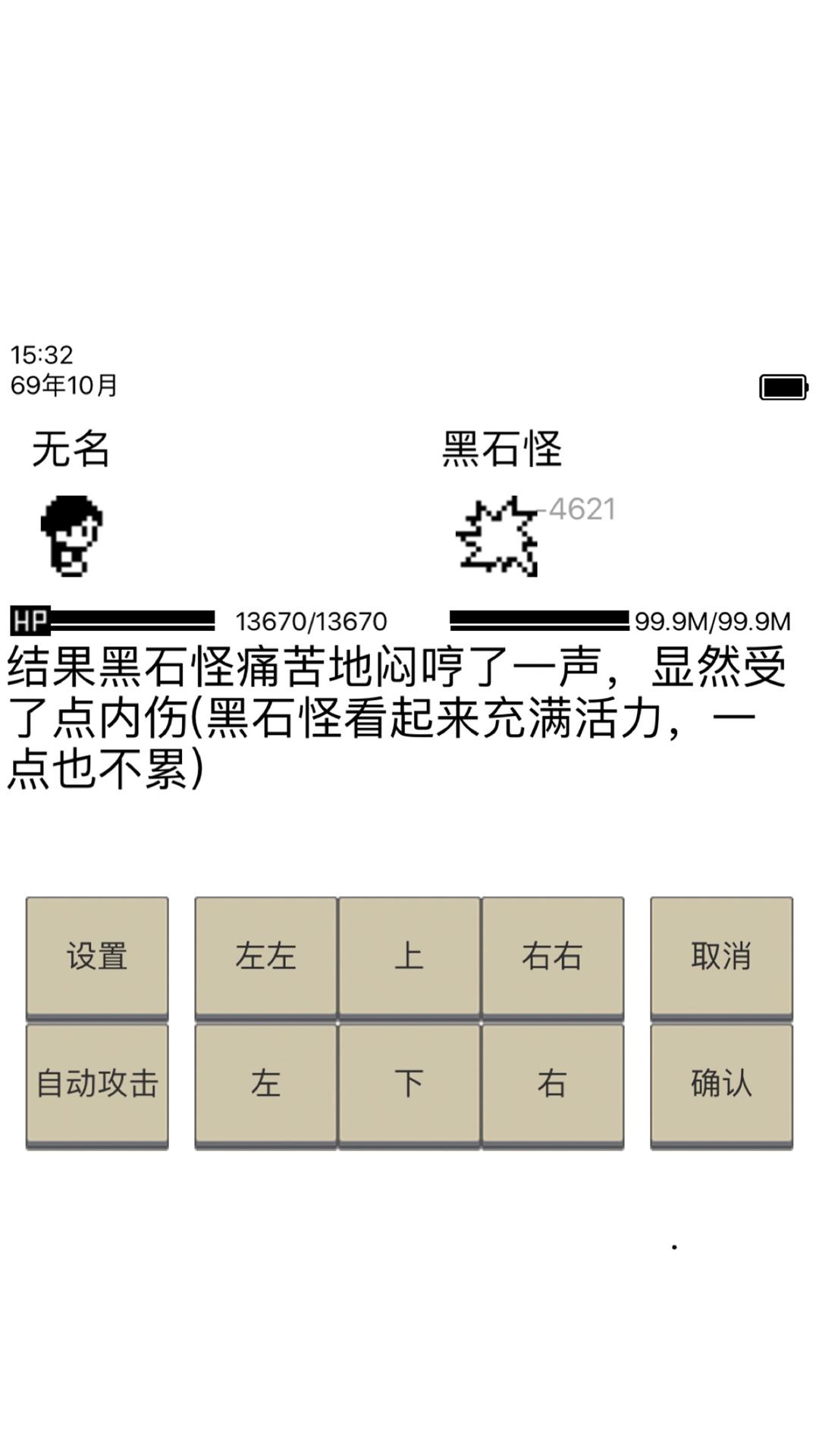Tap the 取消 cancel button

[x=721, y=957]
